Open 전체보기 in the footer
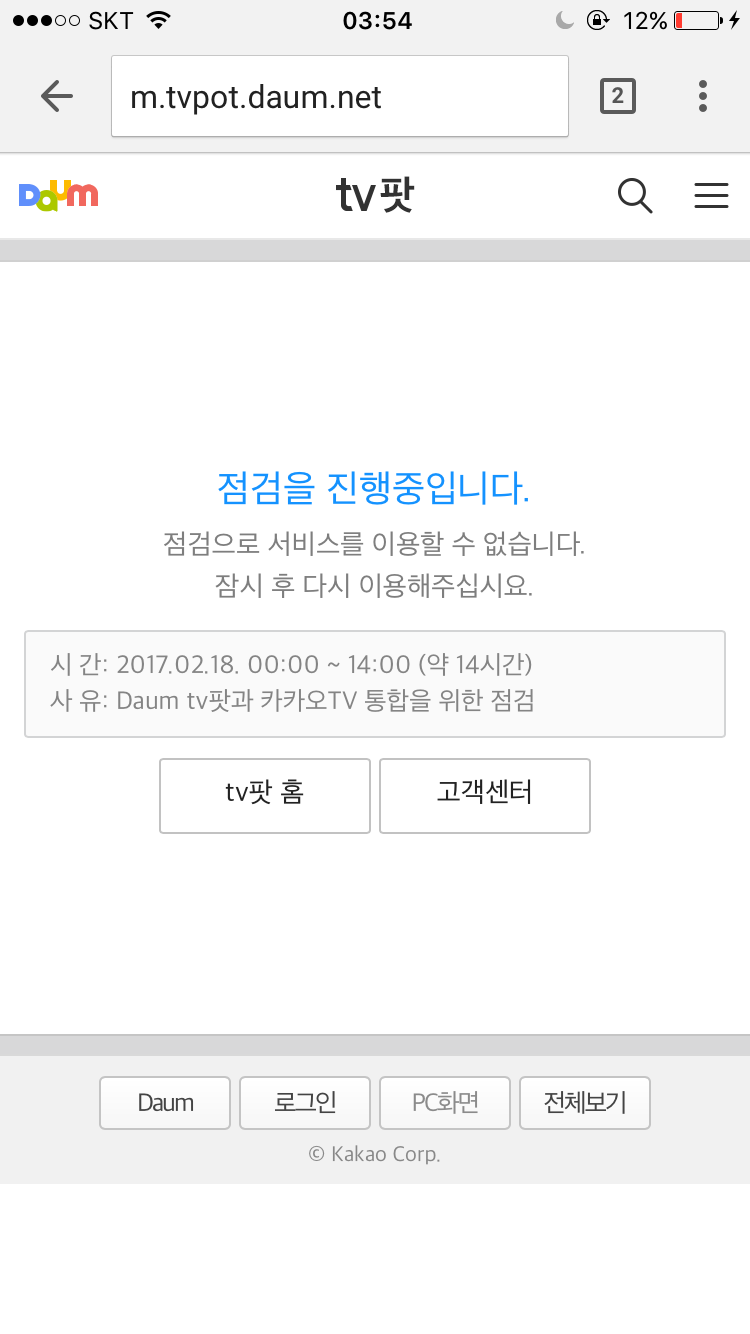 pyautogui.click(x=585, y=1103)
